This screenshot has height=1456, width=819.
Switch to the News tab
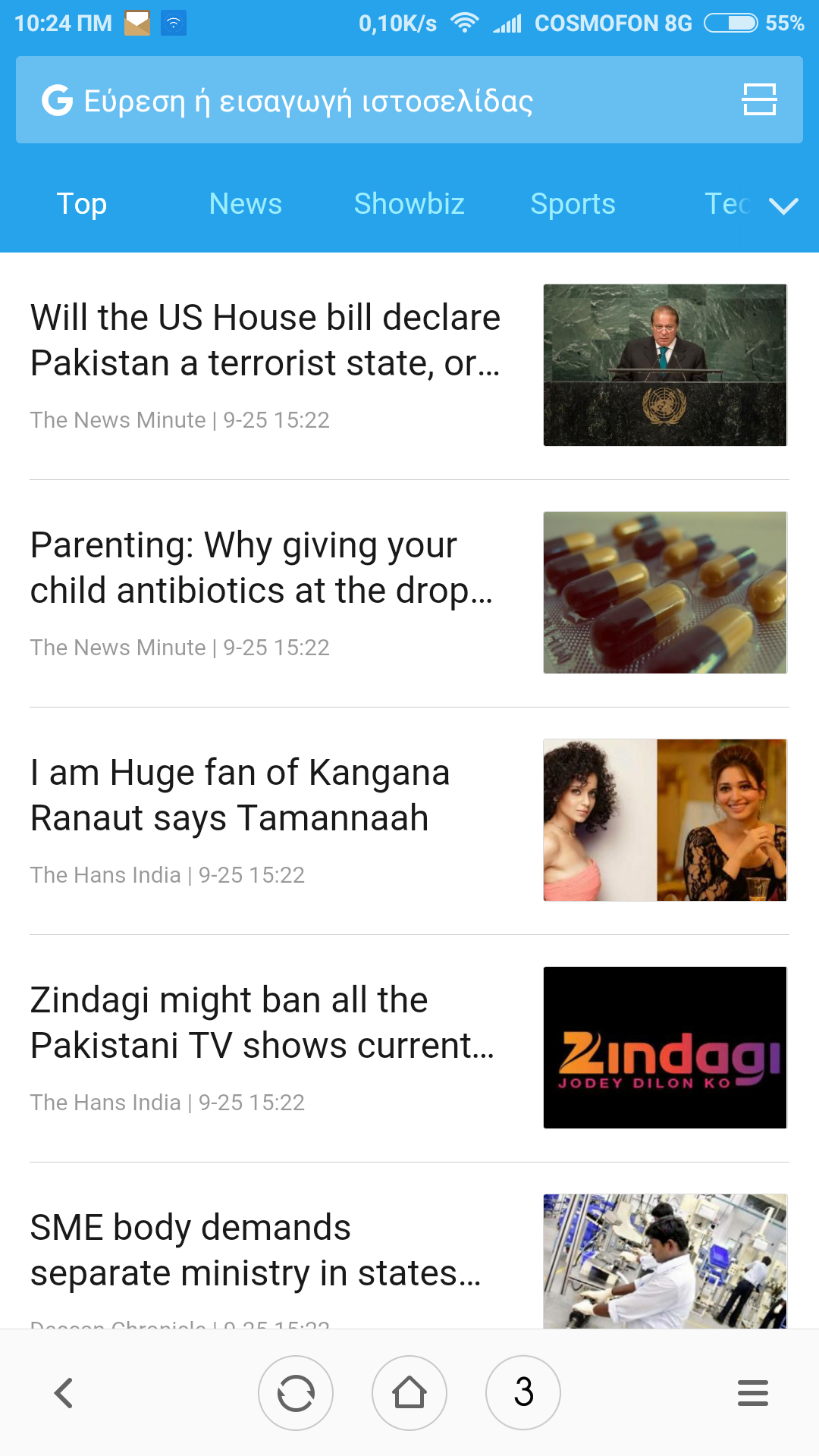click(x=245, y=204)
